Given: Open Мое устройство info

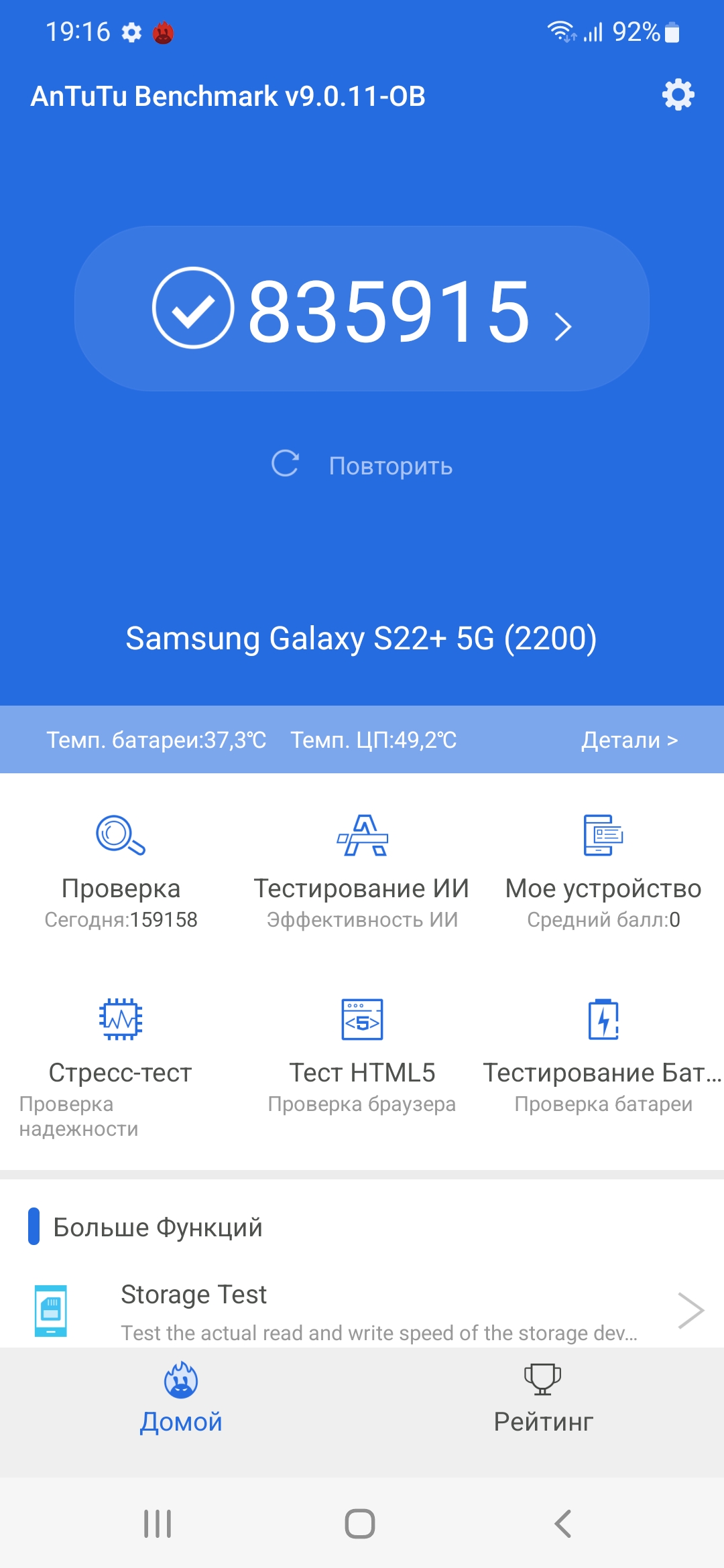Looking at the screenshot, I should 603,871.
